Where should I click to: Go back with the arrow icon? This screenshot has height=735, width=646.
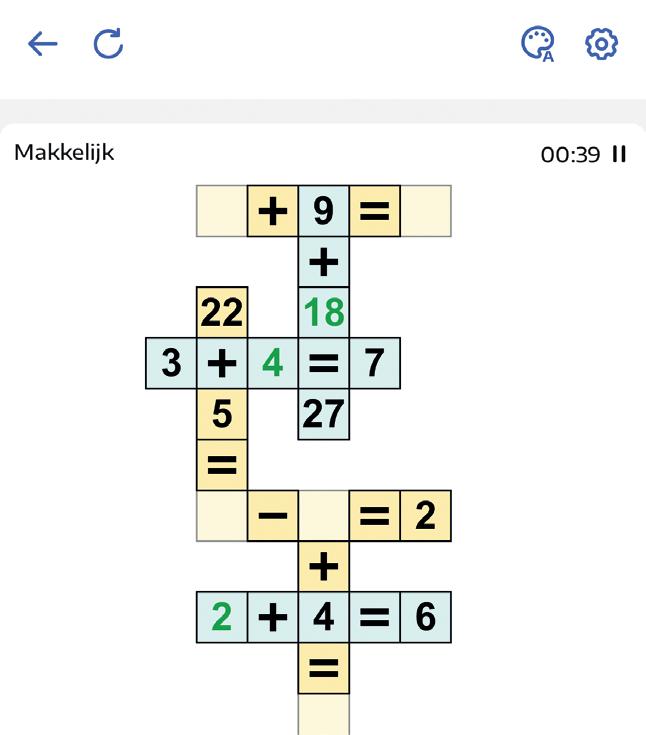point(43,44)
